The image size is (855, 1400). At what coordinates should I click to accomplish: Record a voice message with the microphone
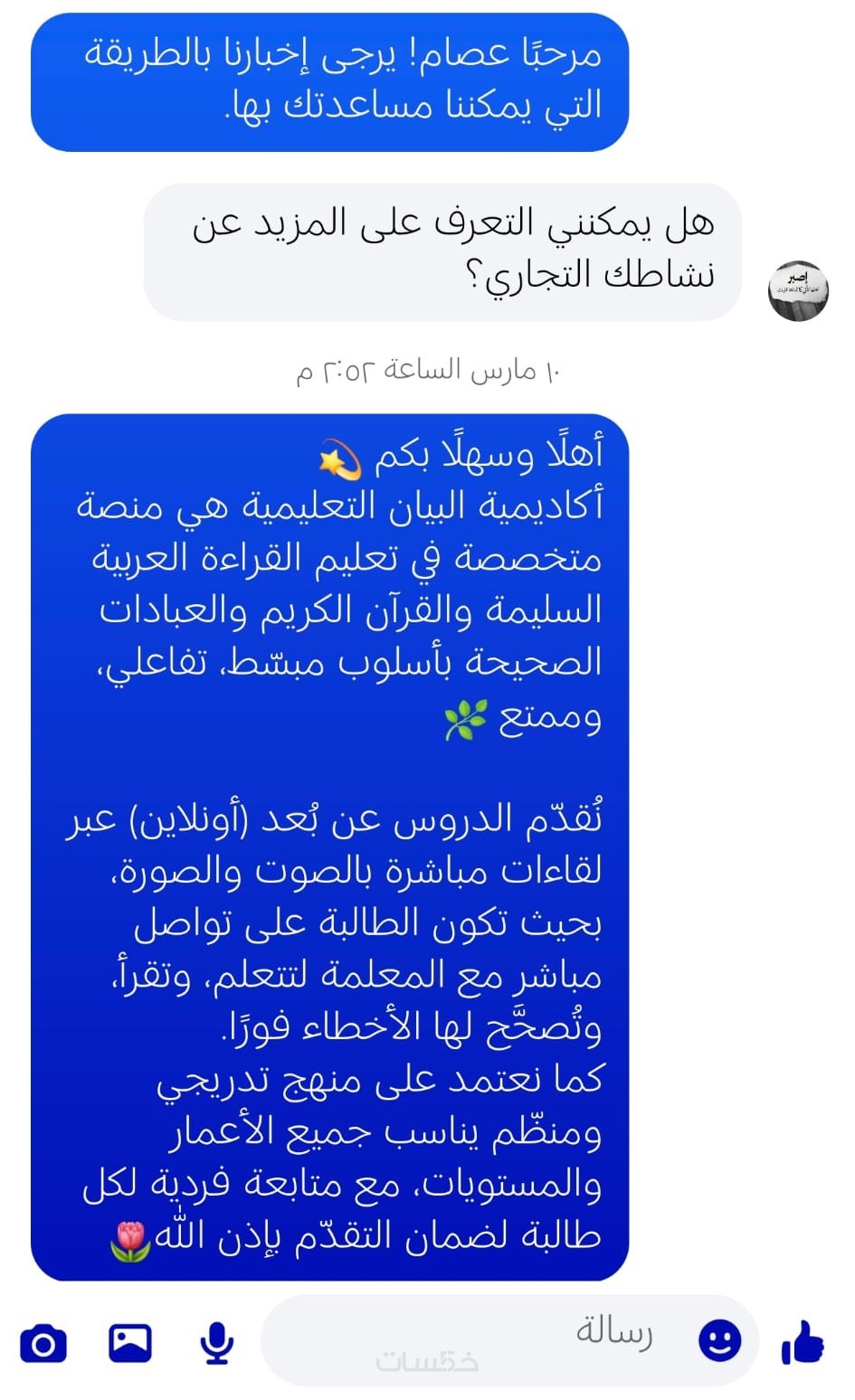pos(217,1343)
